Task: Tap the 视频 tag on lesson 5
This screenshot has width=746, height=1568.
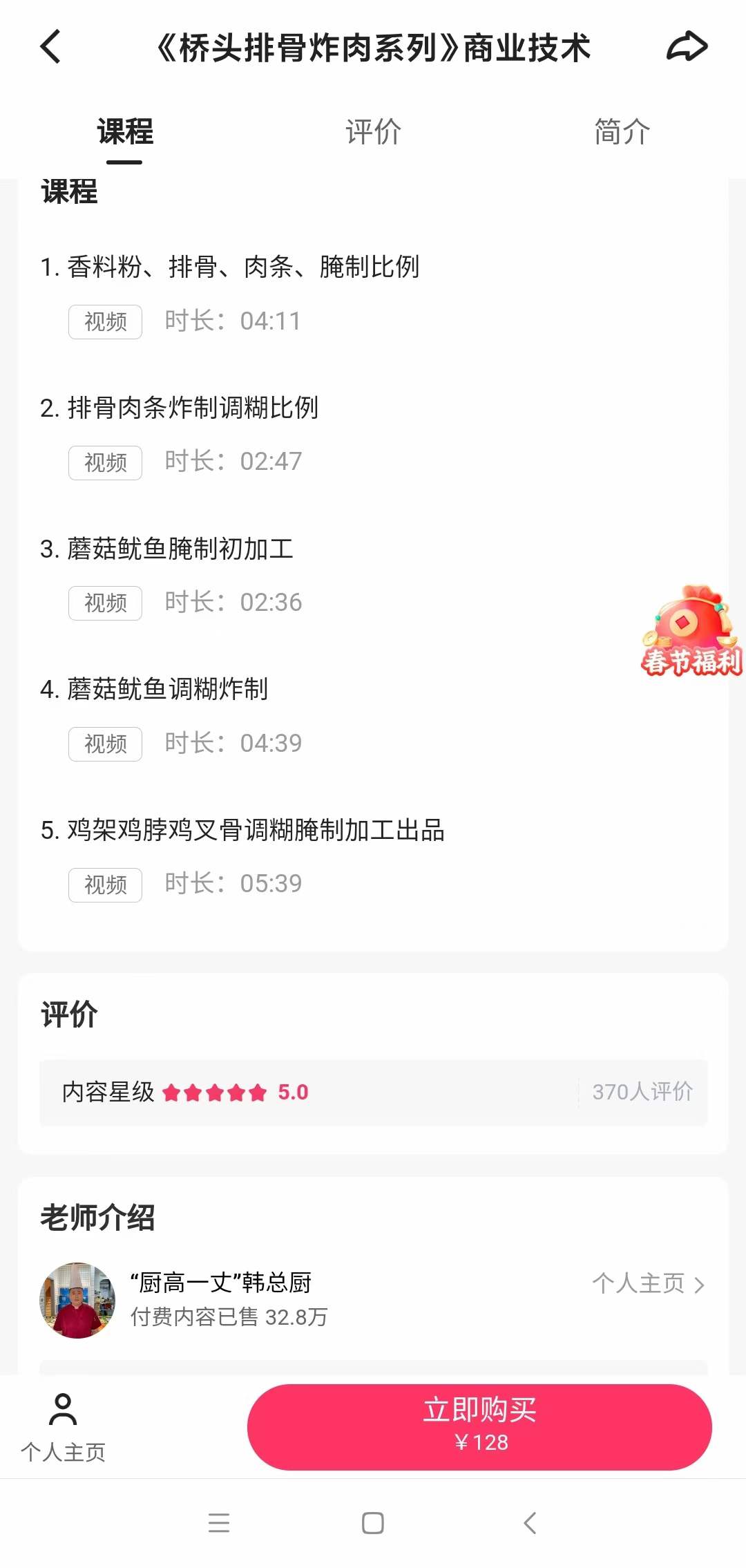Action: [104, 884]
